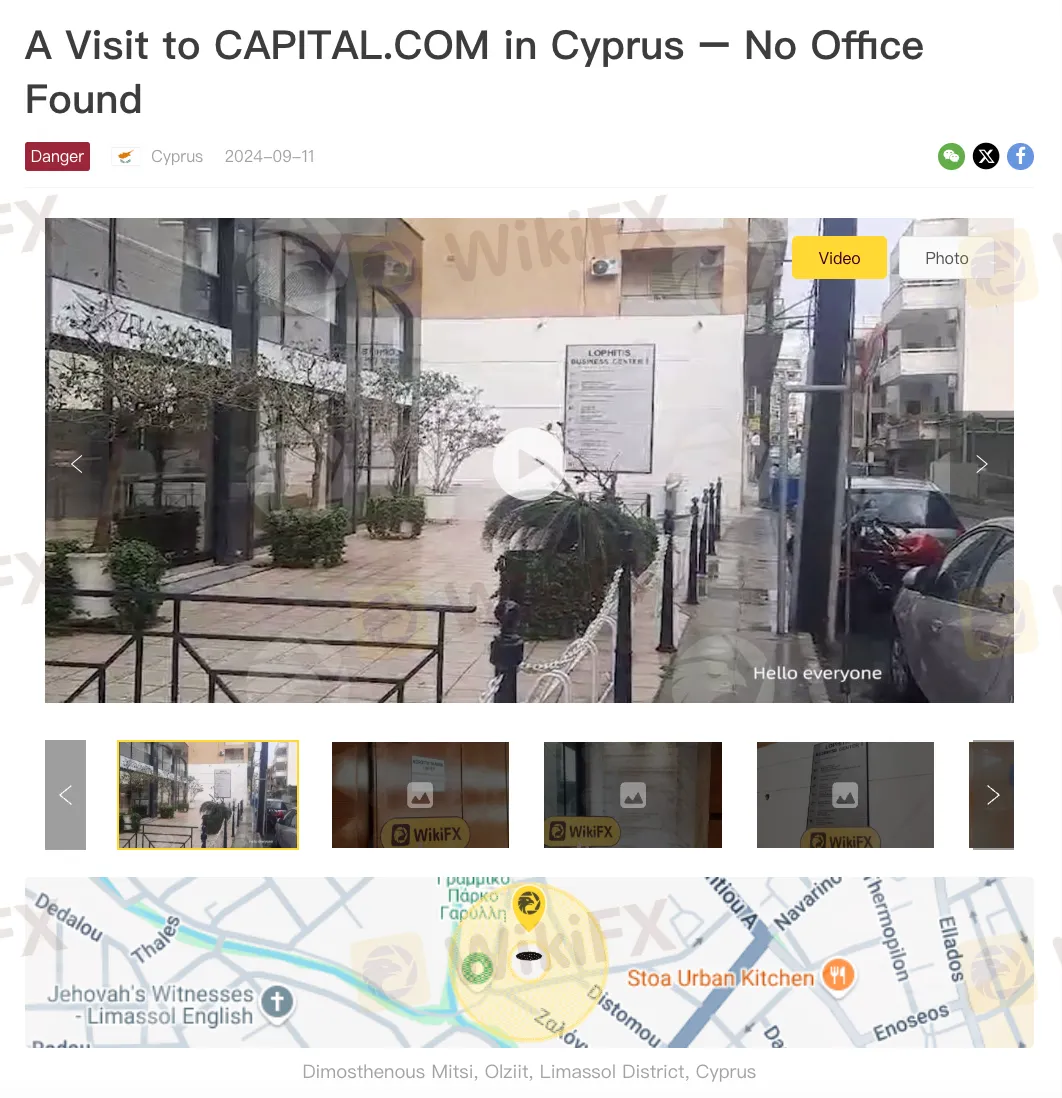Switch to the Video tab
This screenshot has width=1062, height=1098.
click(x=839, y=258)
